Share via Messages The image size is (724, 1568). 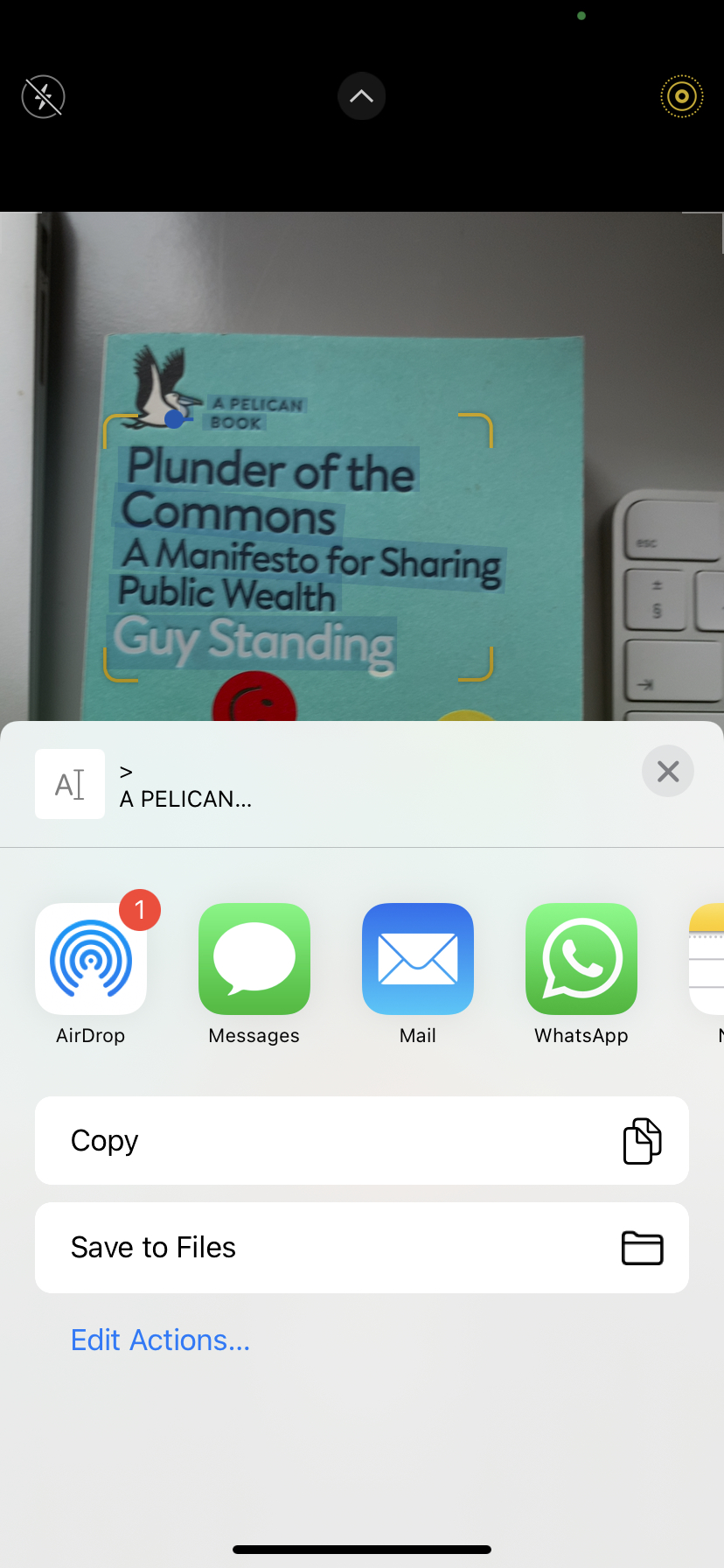254,959
